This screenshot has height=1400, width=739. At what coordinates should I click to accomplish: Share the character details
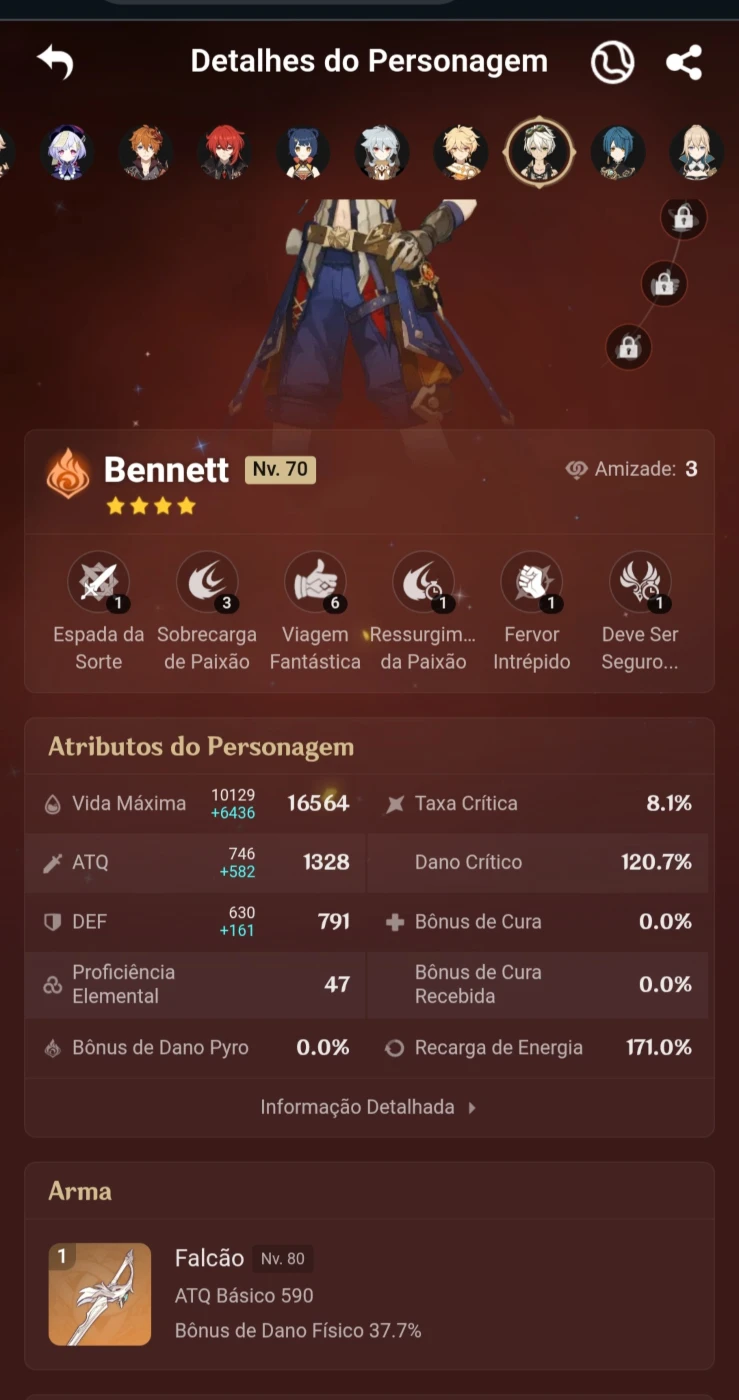[x=684, y=62]
